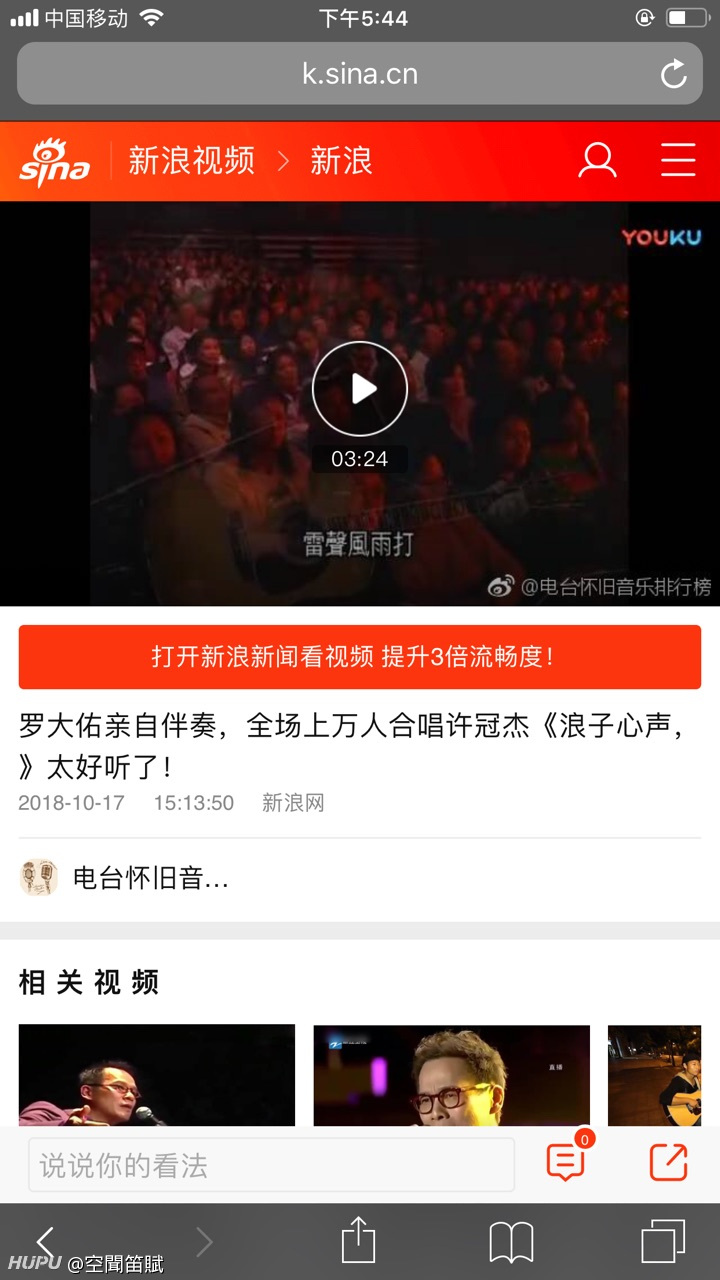Open the hamburger menu
Screen dimensions: 720x1280
click(x=678, y=160)
